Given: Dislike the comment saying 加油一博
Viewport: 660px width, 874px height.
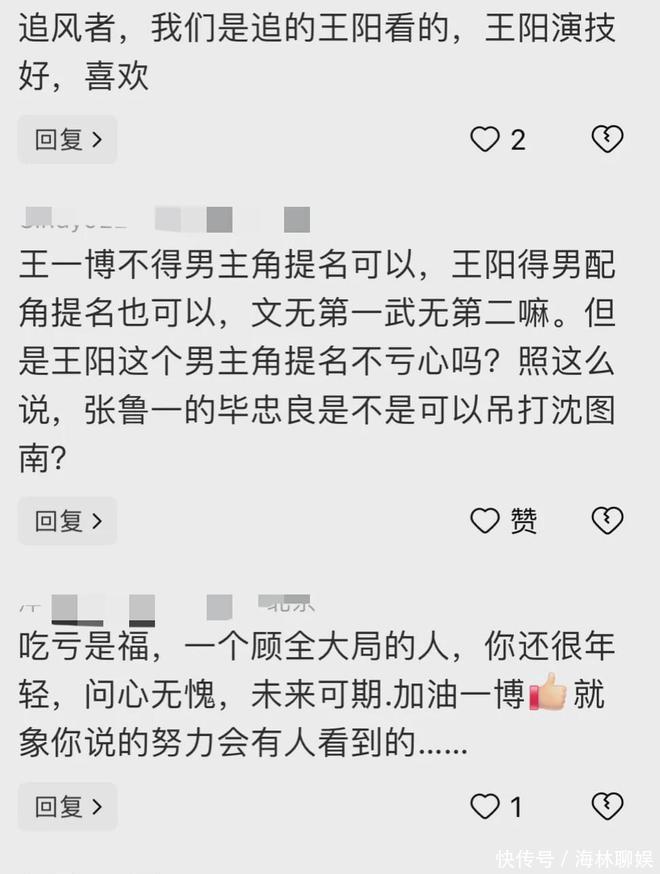Looking at the screenshot, I should (x=607, y=806).
